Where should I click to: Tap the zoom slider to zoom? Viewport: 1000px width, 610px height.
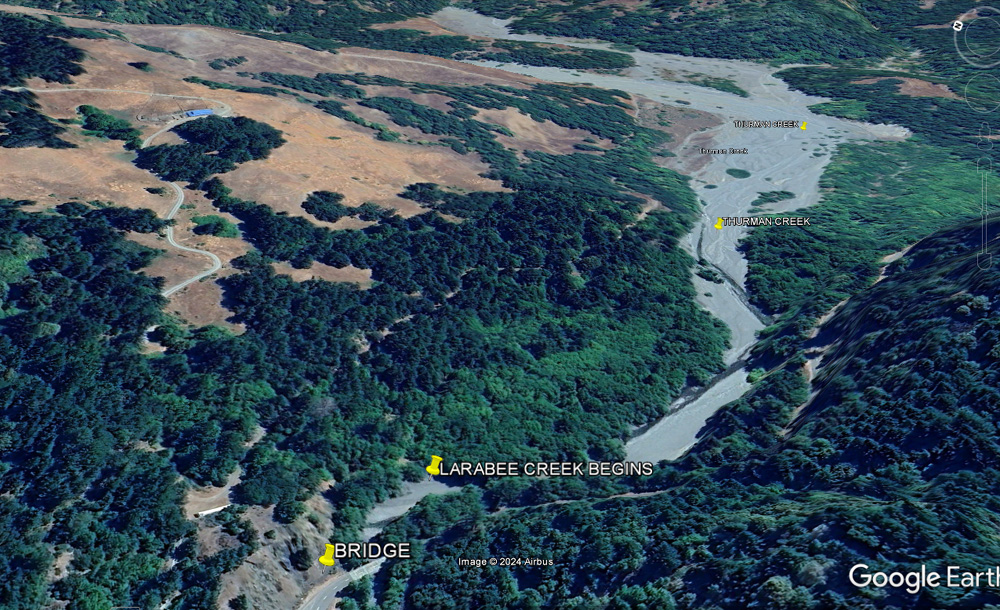985,210
